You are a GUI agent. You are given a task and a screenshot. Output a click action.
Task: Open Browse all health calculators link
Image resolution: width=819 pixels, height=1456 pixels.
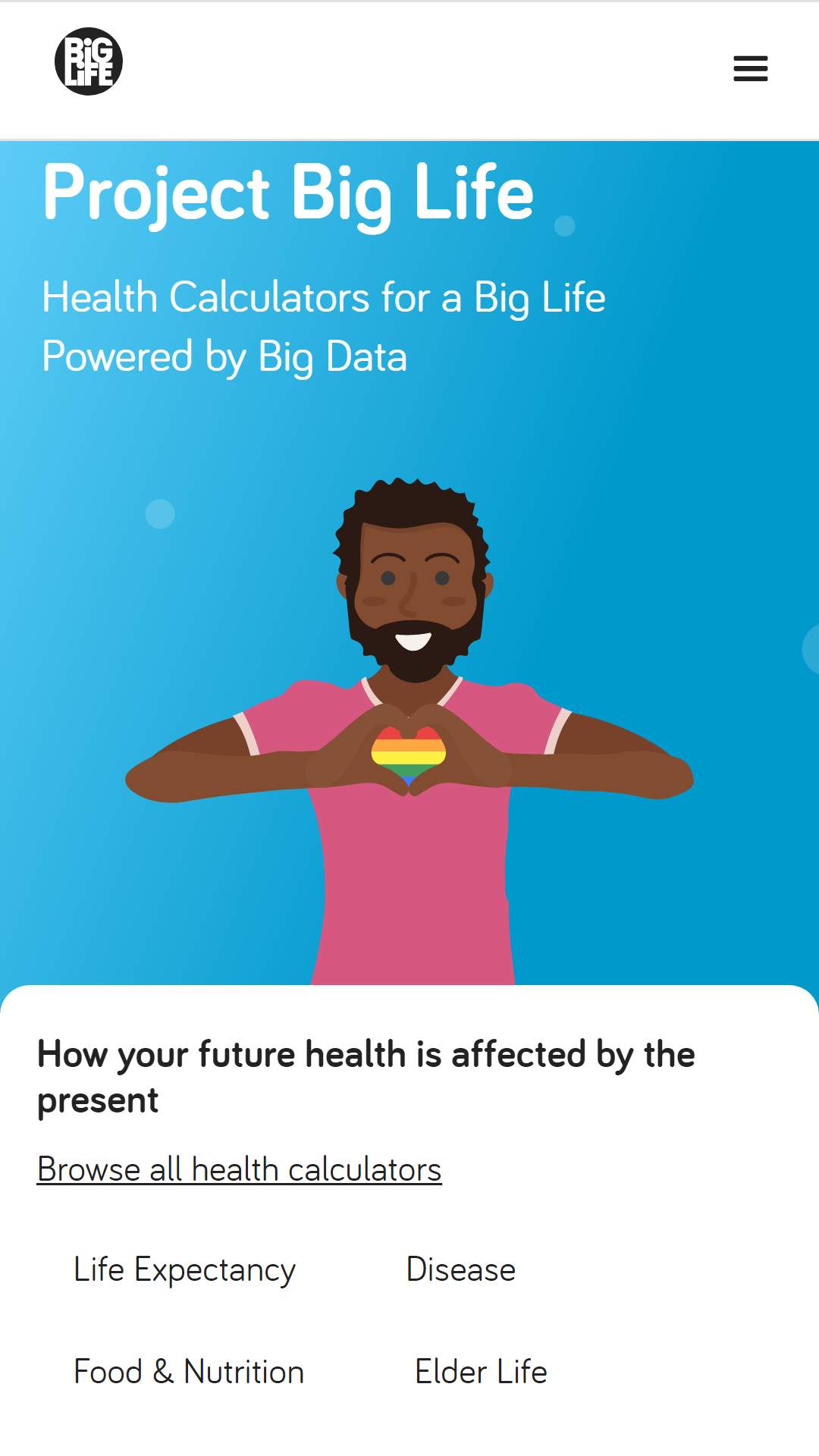[x=240, y=1169]
